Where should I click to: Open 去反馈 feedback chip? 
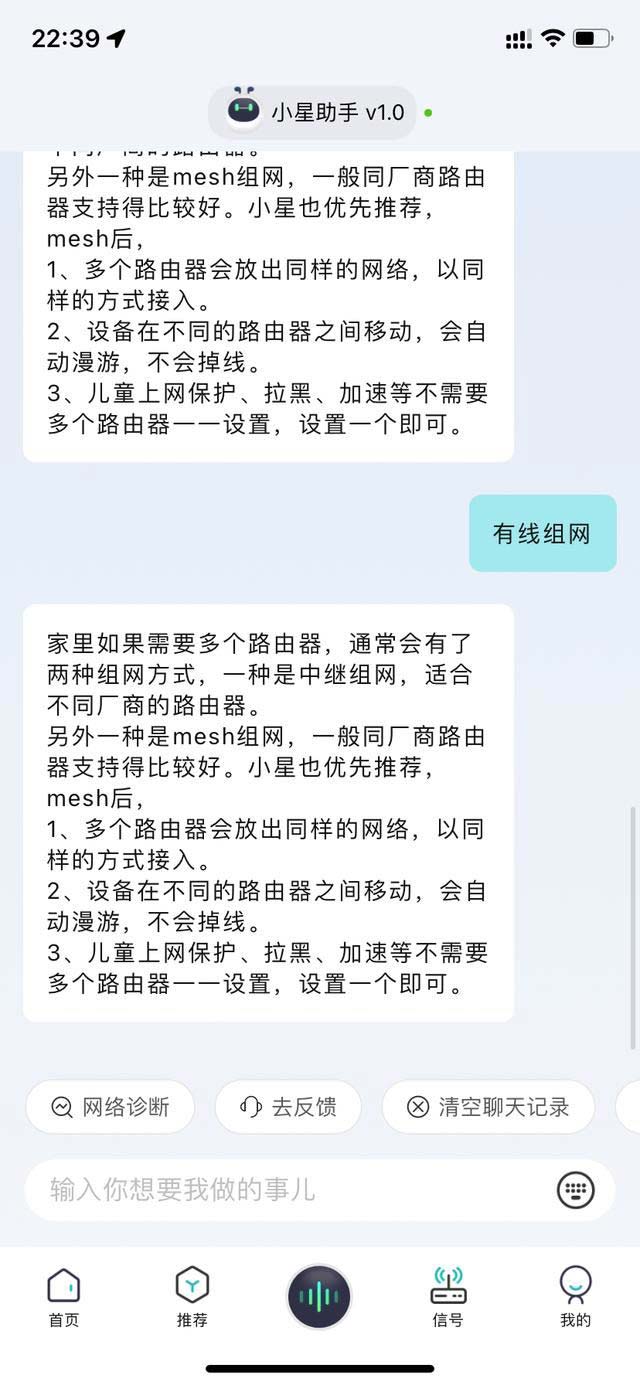click(x=288, y=1107)
